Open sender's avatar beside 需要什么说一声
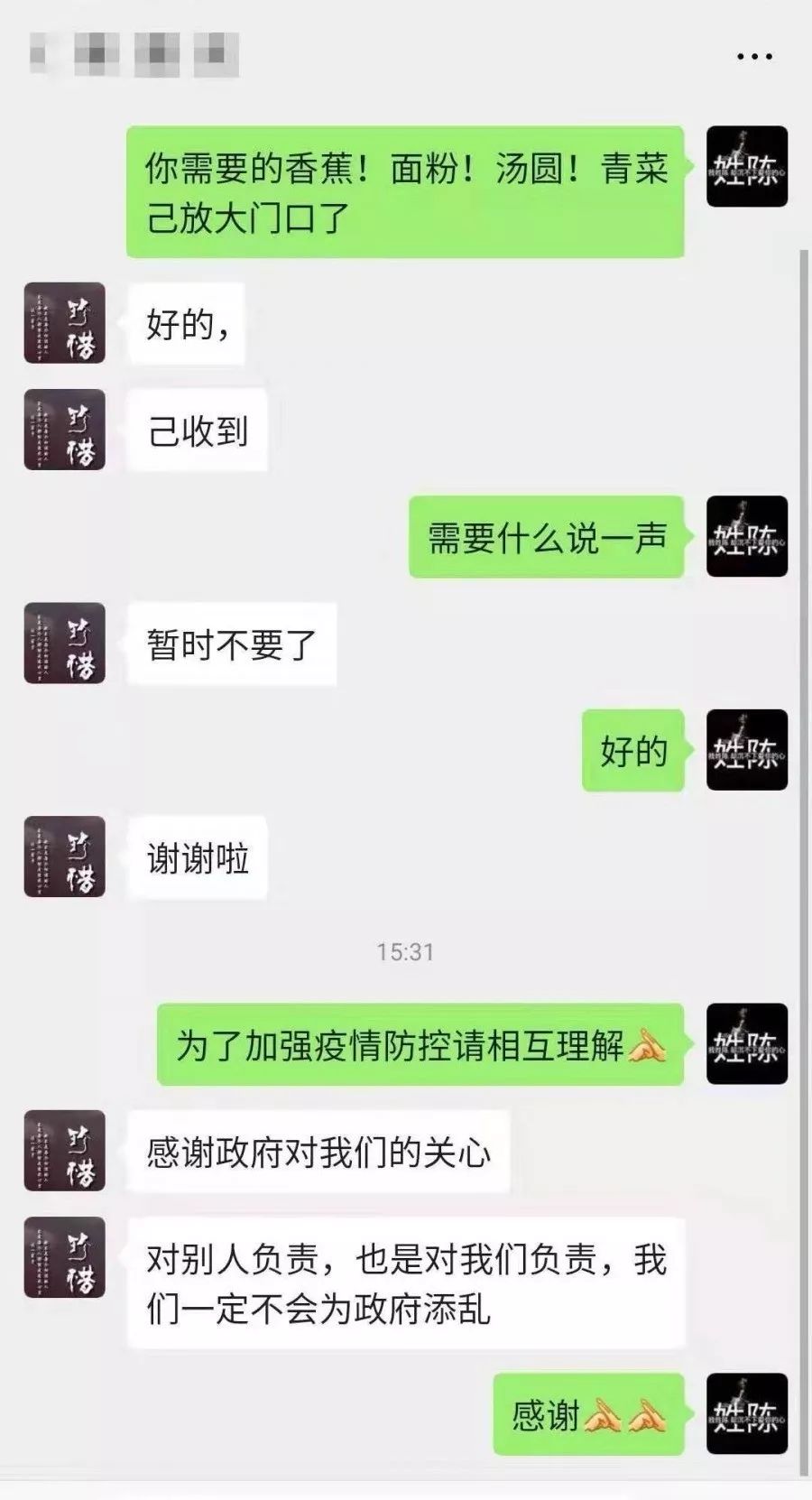The width and height of the screenshot is (812, 1500). point(746,537)
